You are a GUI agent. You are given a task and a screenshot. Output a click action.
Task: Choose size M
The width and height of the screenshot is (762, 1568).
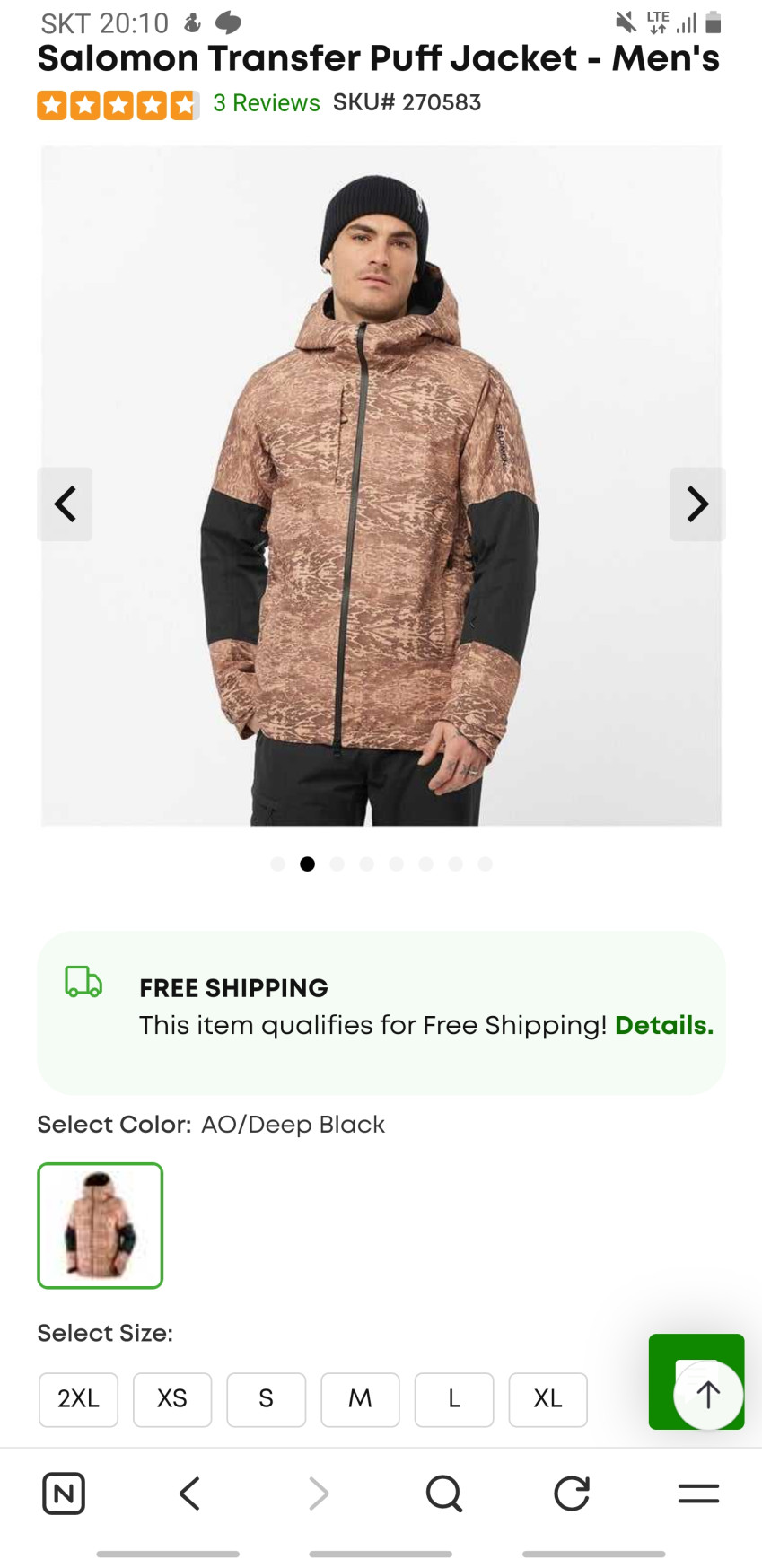coord(360,1398)
